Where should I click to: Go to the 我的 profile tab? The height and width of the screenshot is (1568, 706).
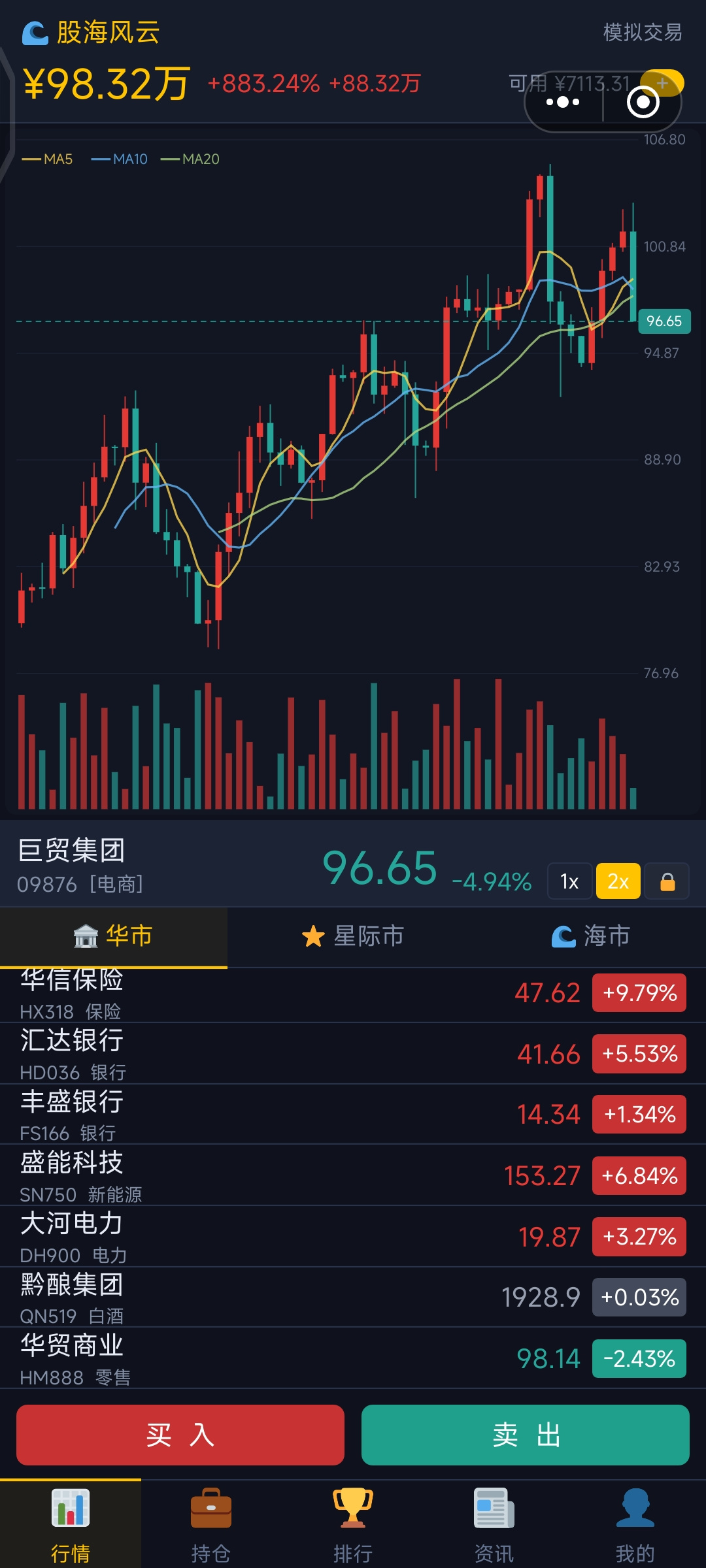635,1525
